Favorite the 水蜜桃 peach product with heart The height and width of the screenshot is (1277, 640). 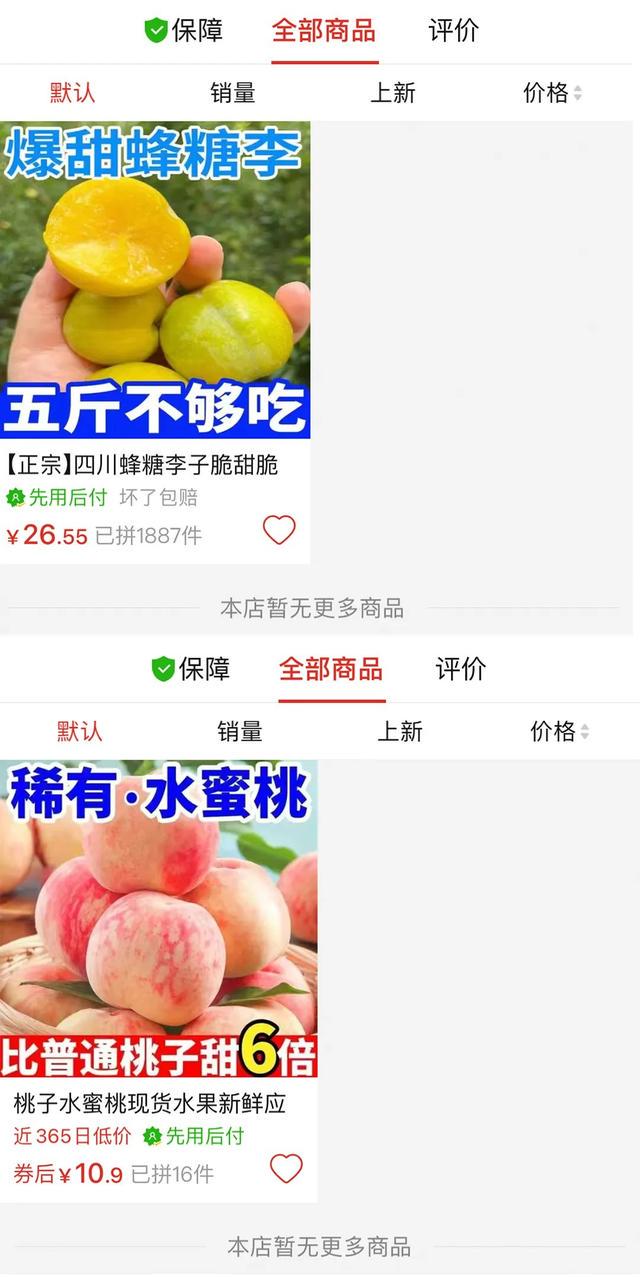click(x=286, y=1168)
